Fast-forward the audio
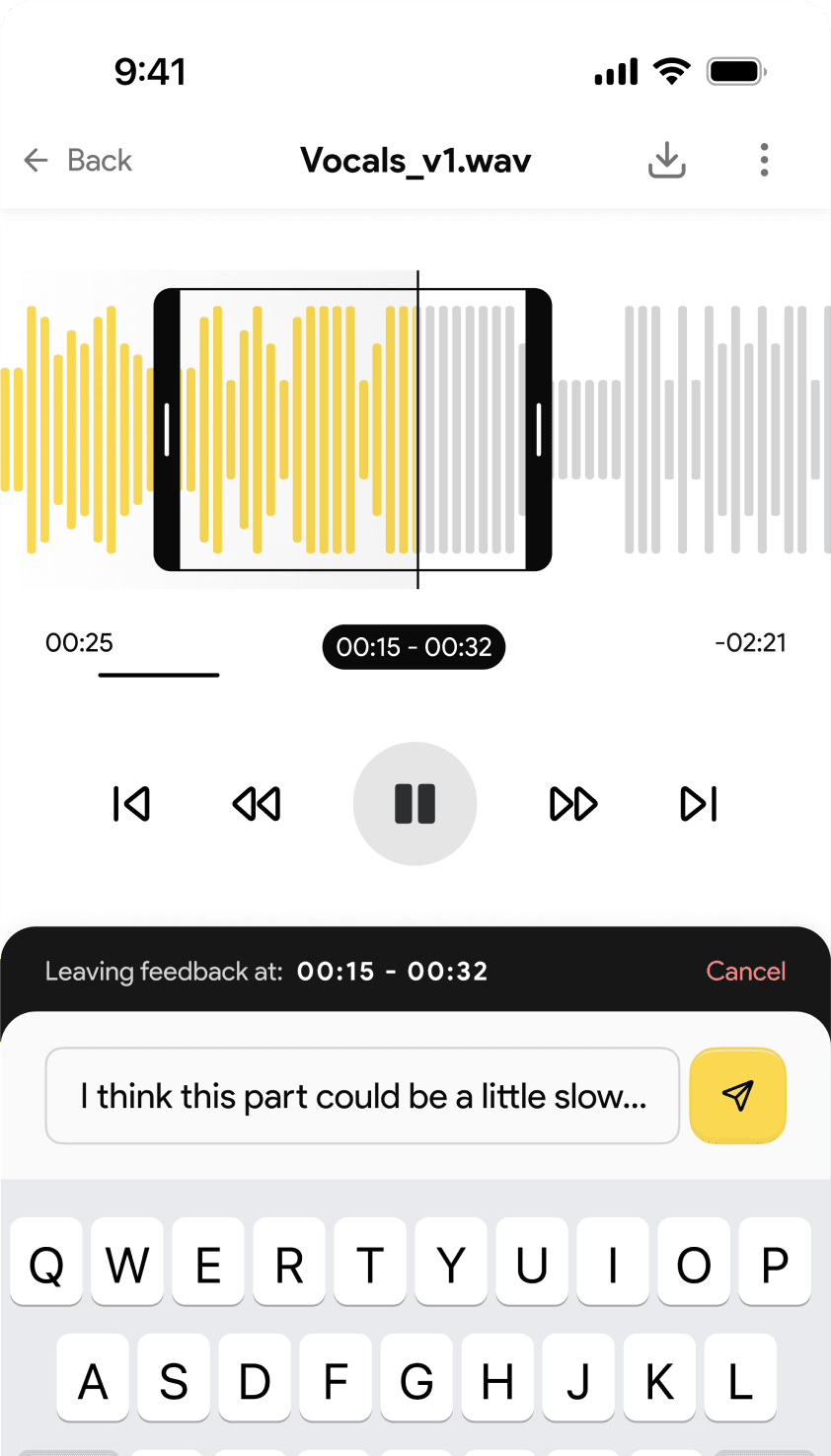 pos(573,804)
